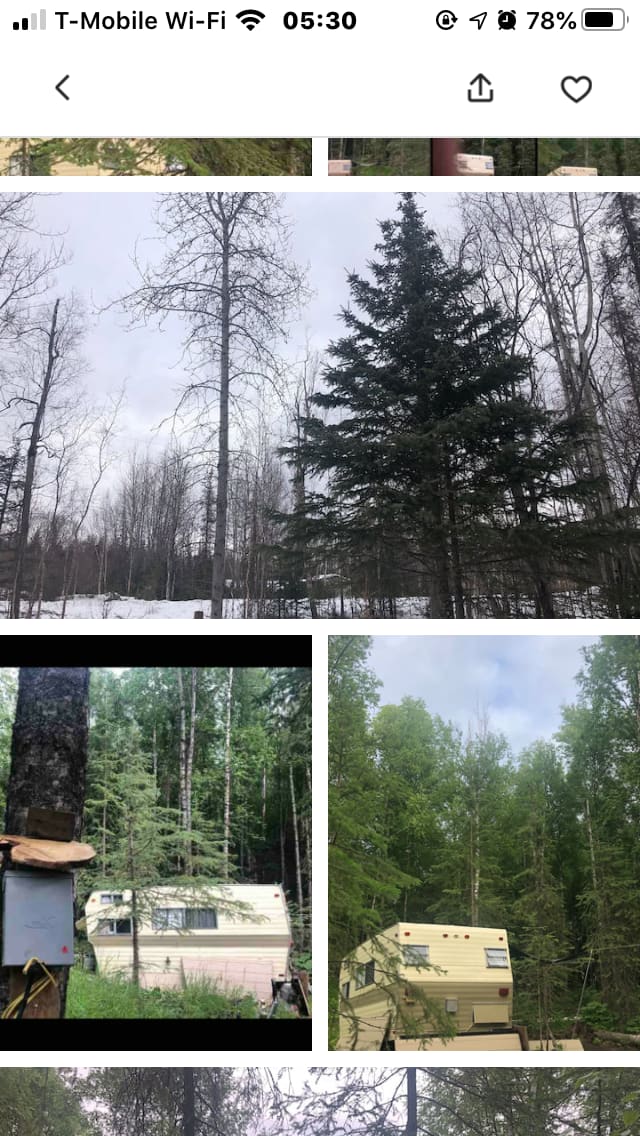Open the partially visible top-left photo
Screen dimensions: 640x1136
coord(156,157)
